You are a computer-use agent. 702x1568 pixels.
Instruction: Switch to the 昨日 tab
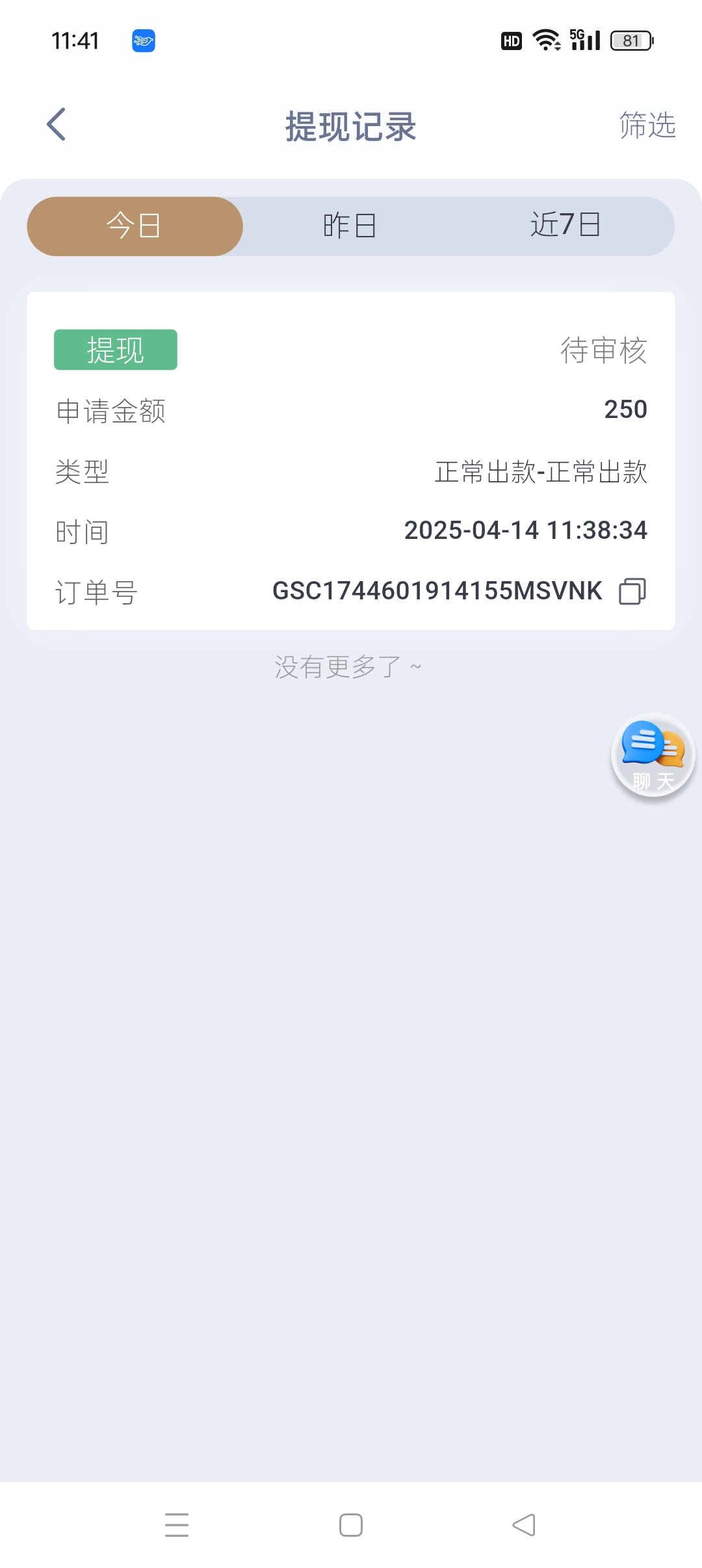pyautogui.click(x=349, y=226)
